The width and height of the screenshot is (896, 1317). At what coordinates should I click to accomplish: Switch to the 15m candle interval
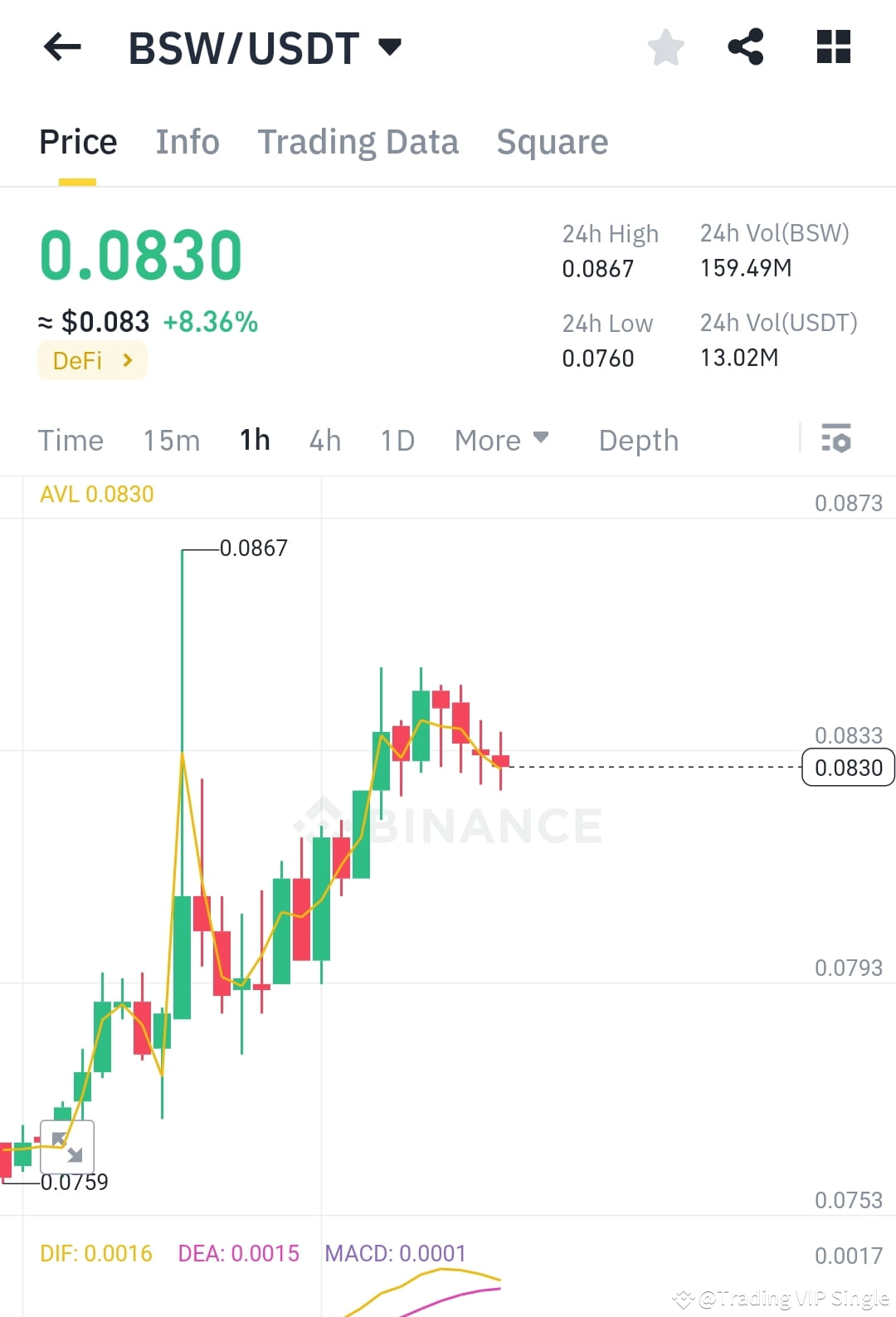coord(171,440)
